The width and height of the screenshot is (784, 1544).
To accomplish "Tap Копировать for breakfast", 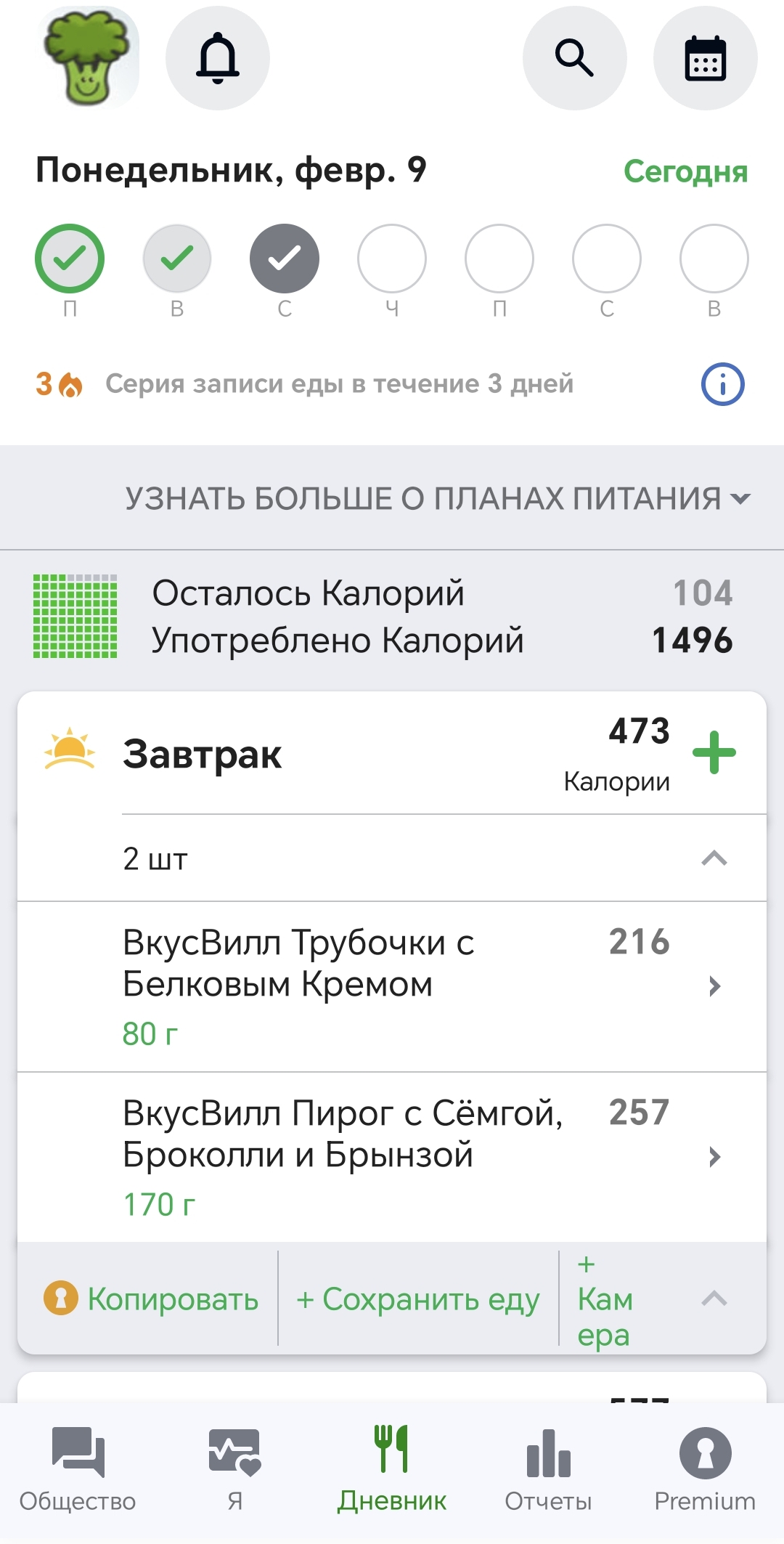I will (152, 1299).
